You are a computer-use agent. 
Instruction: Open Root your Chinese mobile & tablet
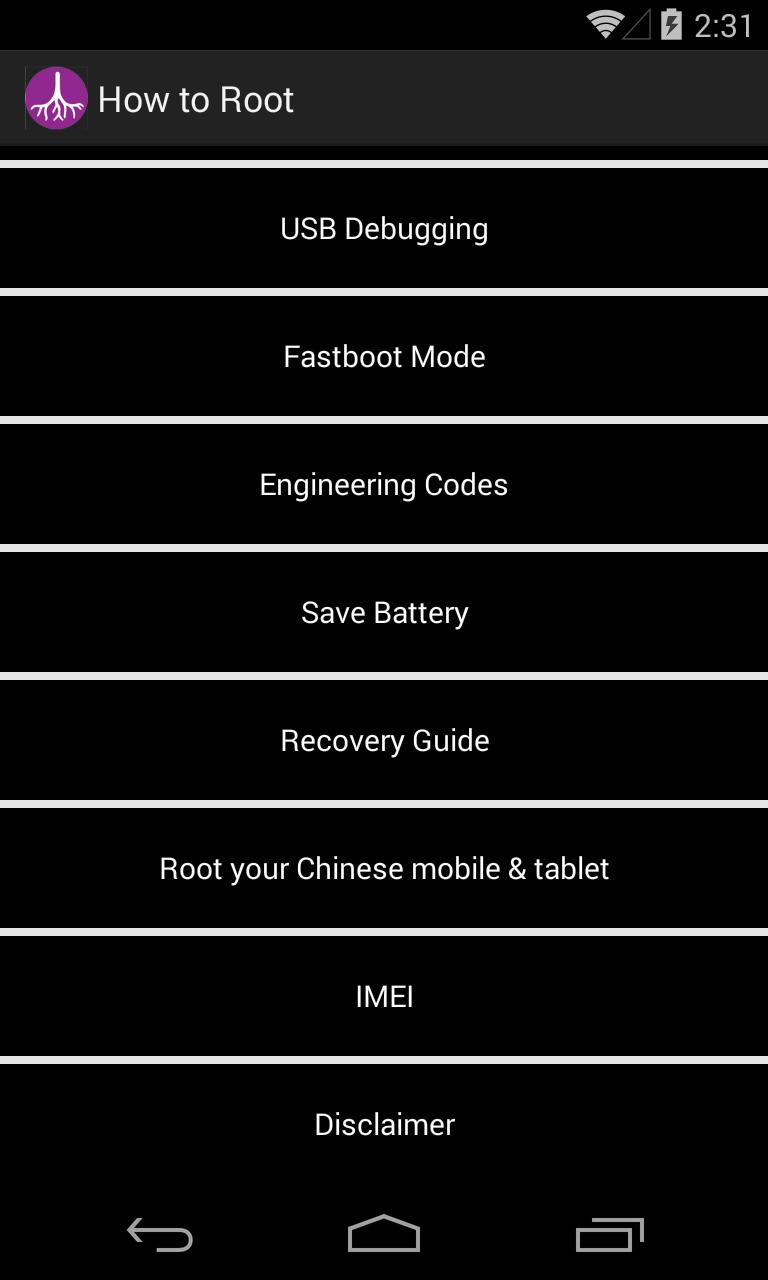click(384, 869)
